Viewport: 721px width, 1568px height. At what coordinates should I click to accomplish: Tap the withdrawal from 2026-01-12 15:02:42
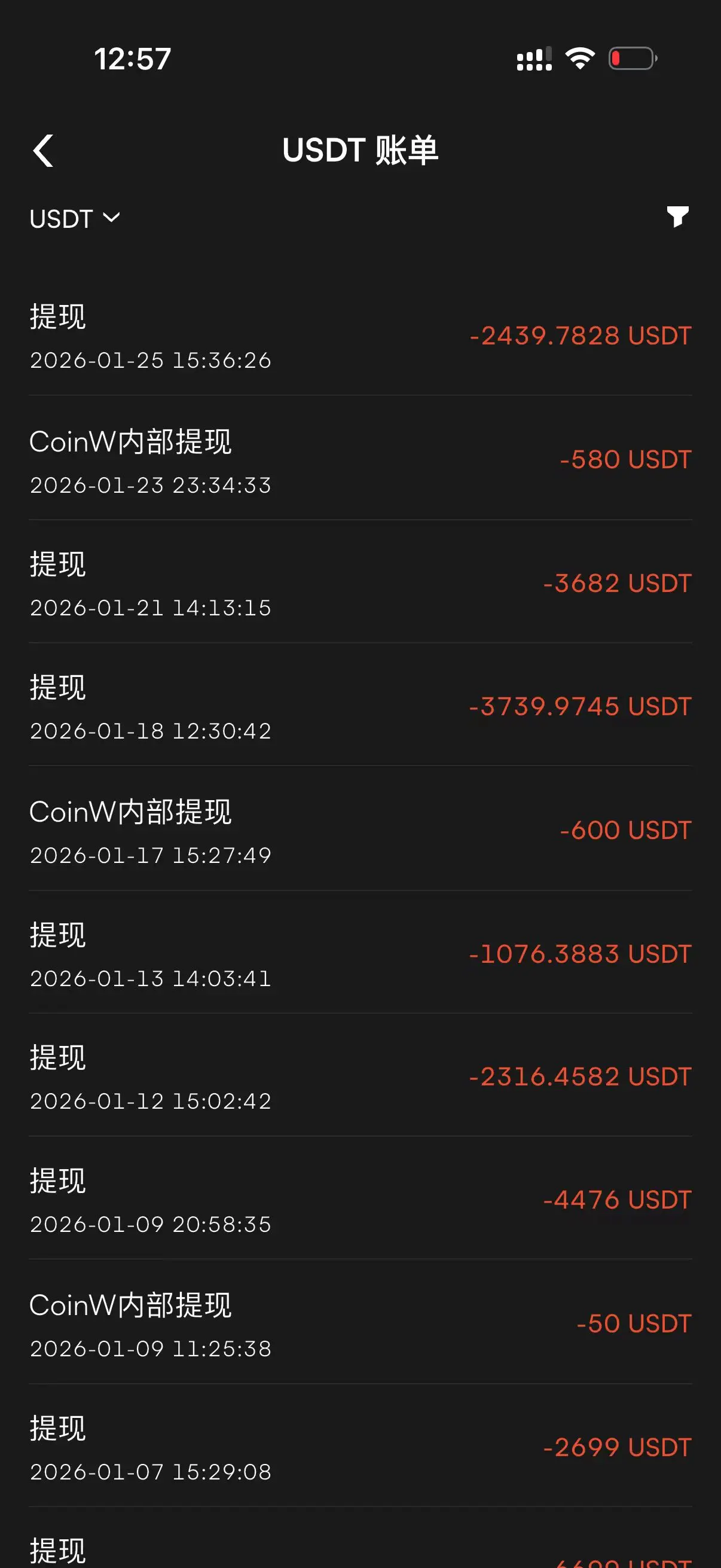360,1078
